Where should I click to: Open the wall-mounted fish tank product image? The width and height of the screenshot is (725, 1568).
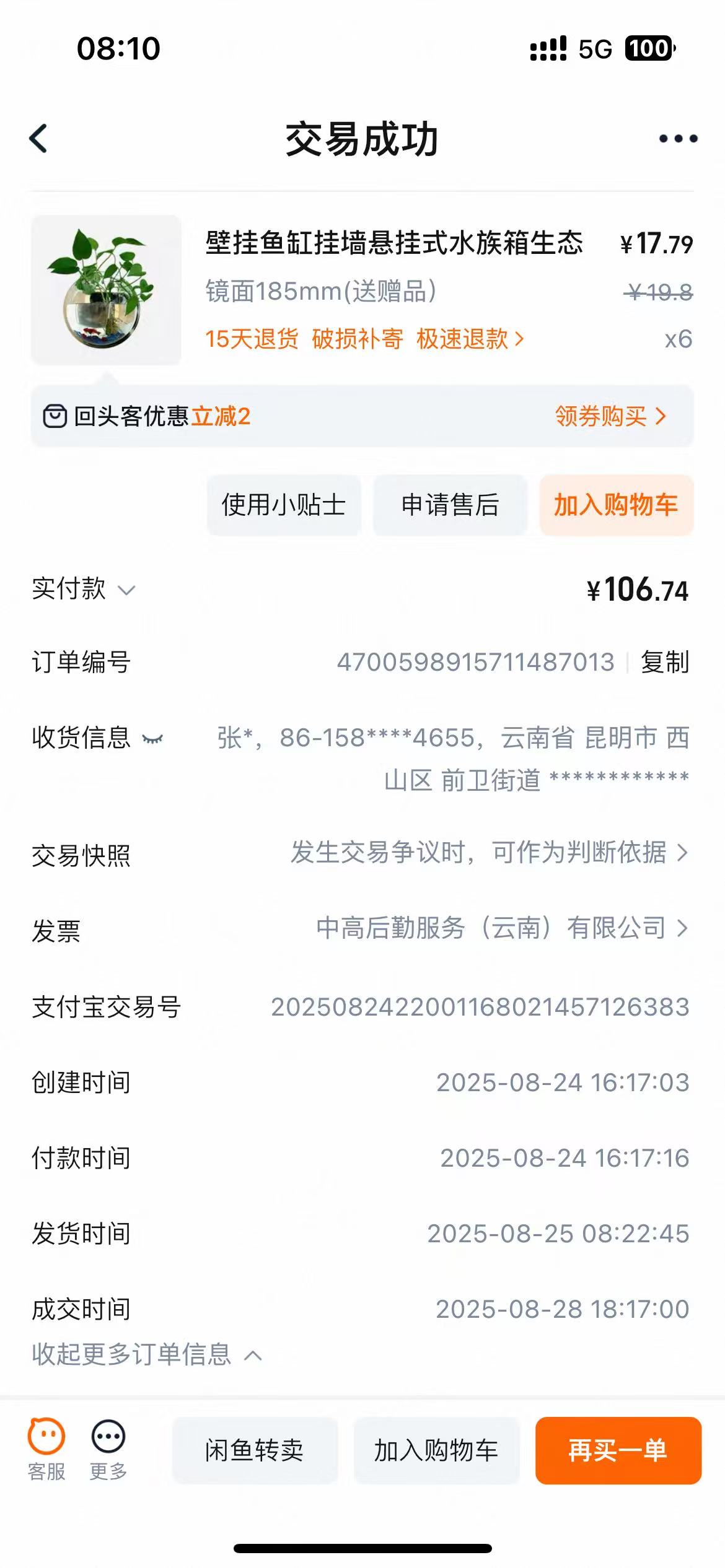[106, 290]
